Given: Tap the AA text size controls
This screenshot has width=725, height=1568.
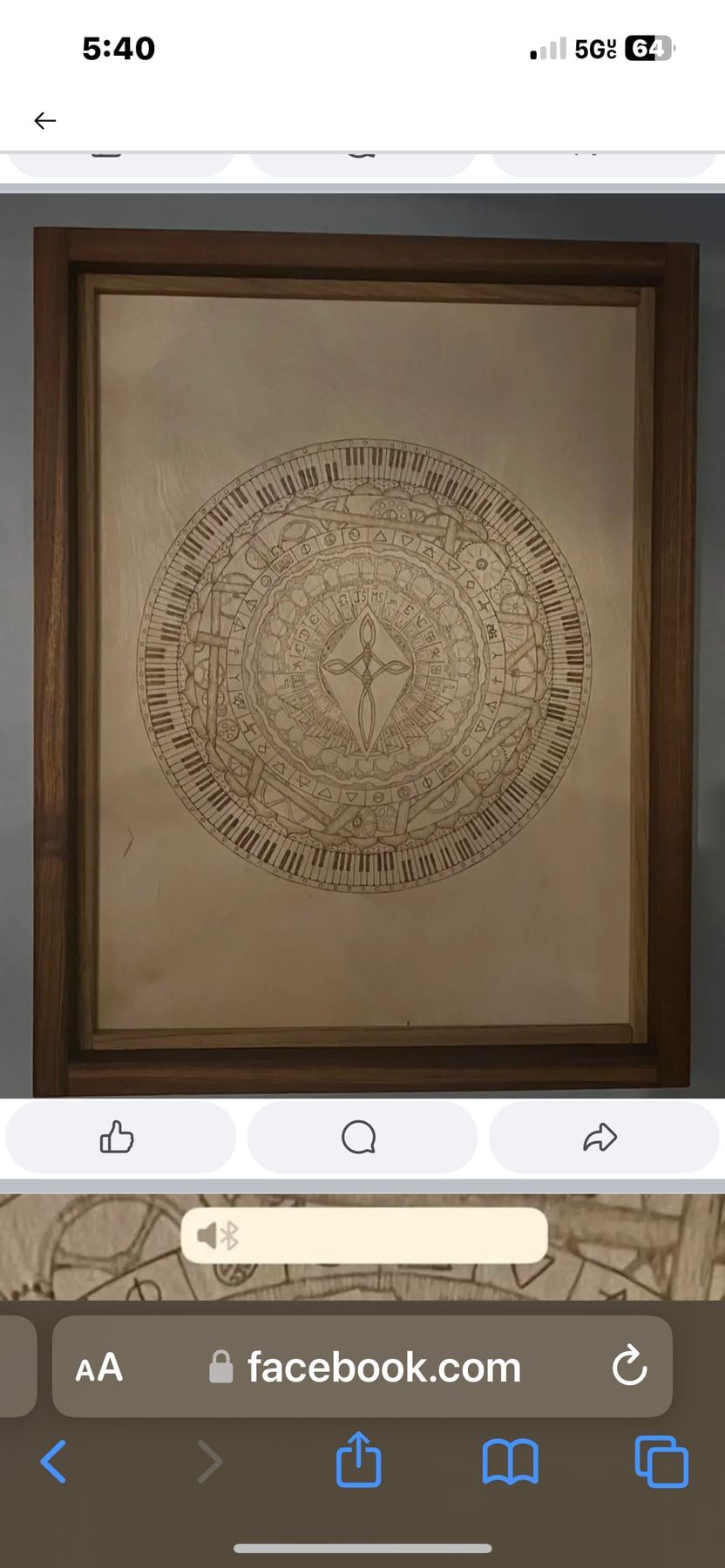Looking at the screenshot, I should (98, 1367).
